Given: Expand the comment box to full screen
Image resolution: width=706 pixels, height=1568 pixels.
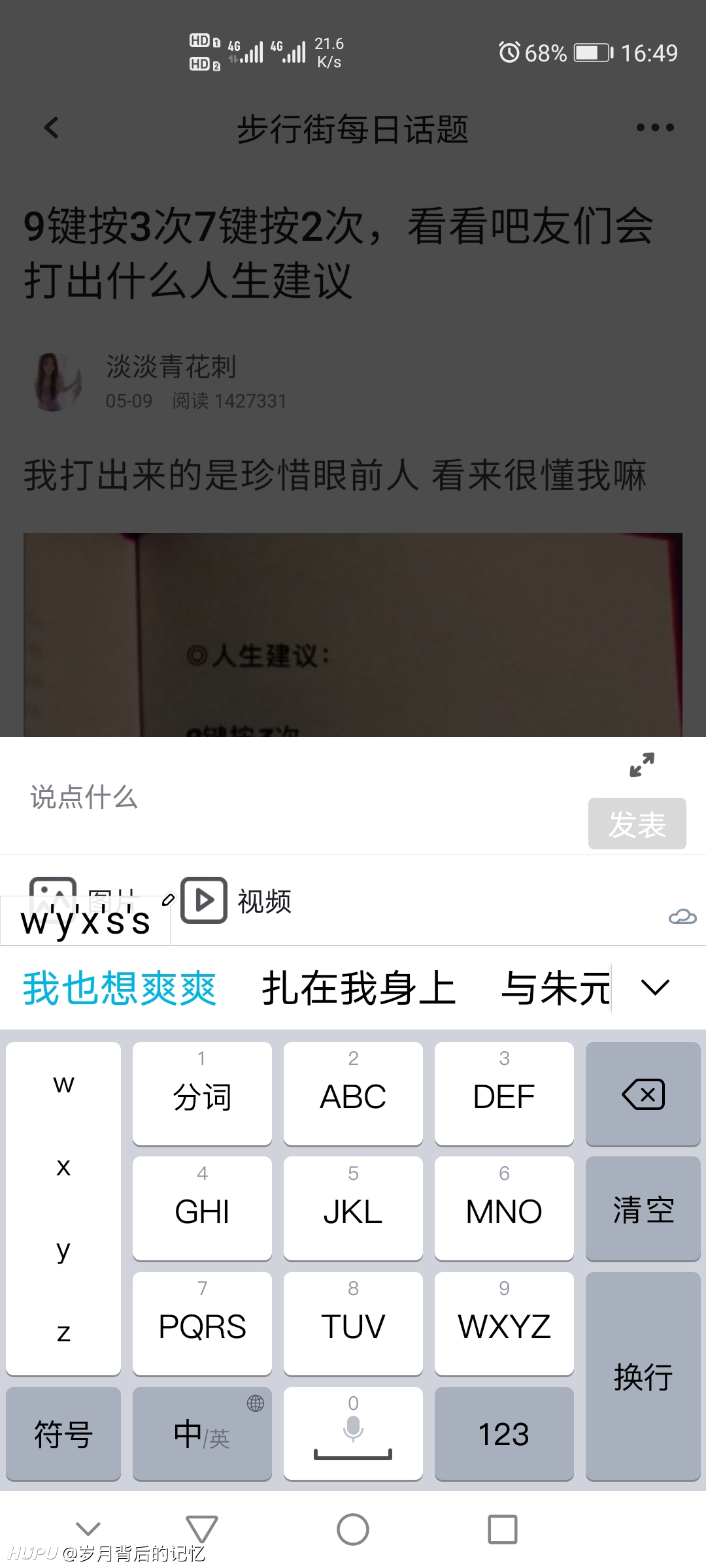Looking at the screenshot, I should pyautogui.click(x=642, y=765).
